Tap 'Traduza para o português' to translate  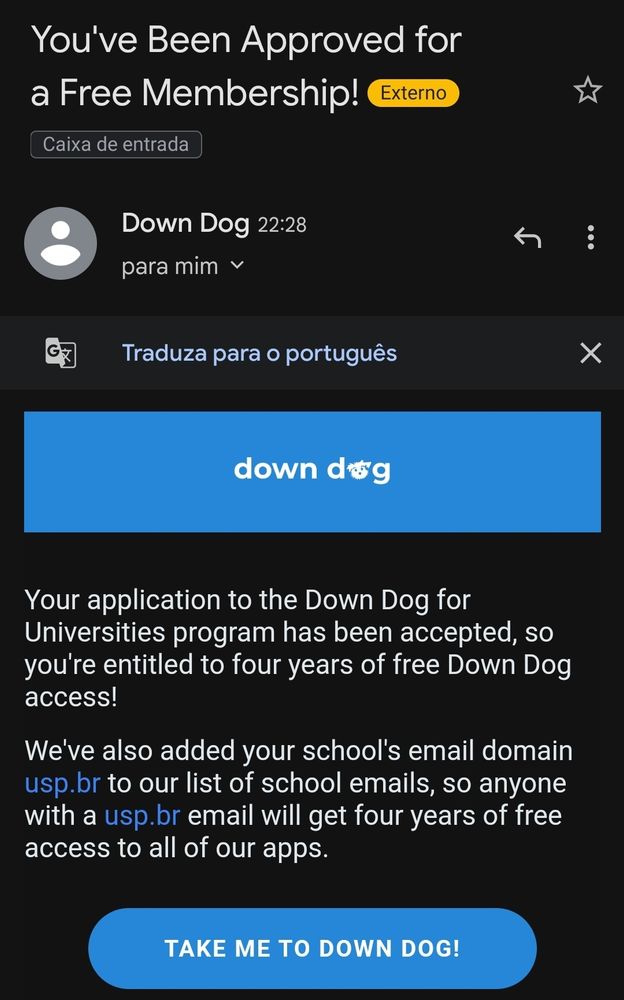(x=259, y=353)
